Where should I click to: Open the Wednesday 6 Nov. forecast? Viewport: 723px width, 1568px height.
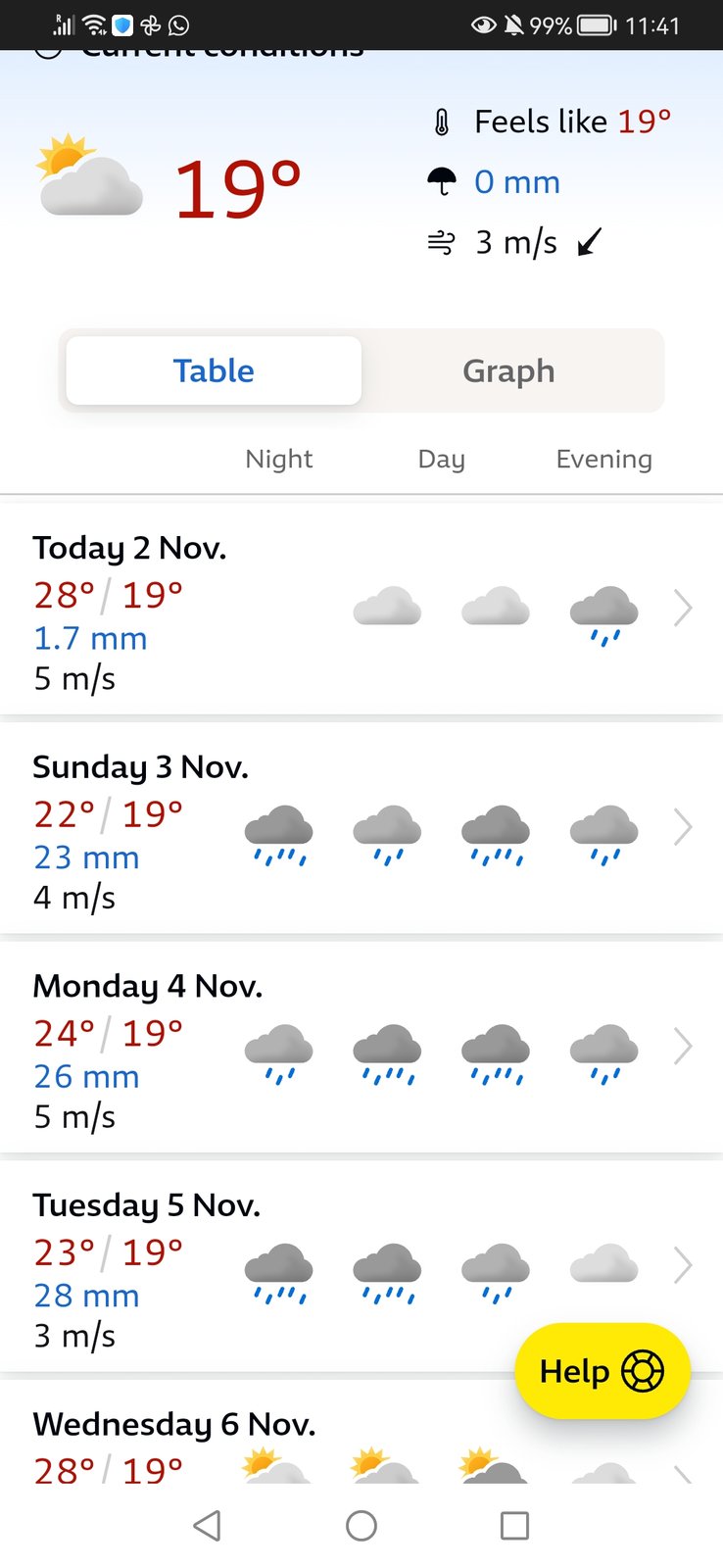pos(361,1433)
